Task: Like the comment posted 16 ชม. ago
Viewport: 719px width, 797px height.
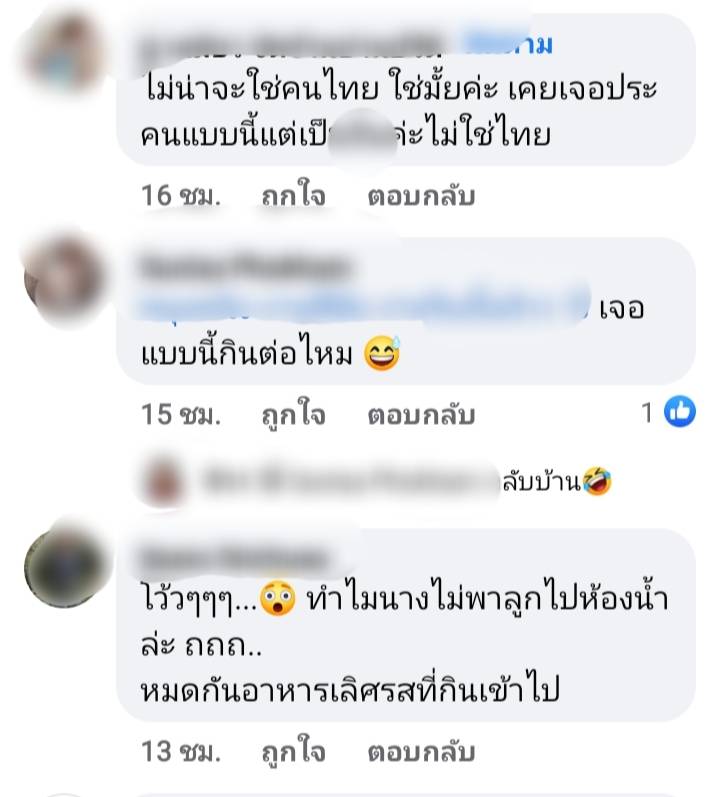Action: point(293,196)
